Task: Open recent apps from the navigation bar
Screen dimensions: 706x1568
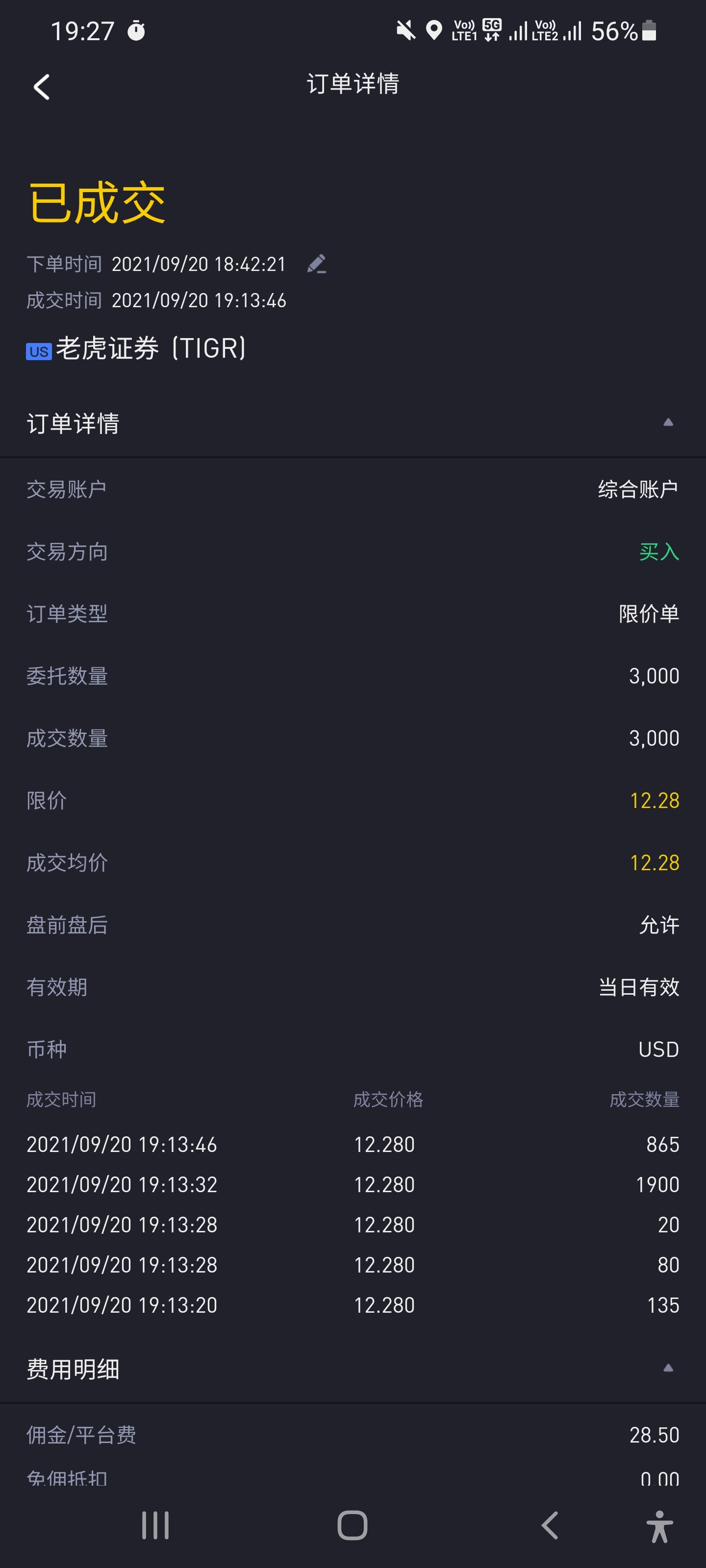Action: [x=155, y=1525]
